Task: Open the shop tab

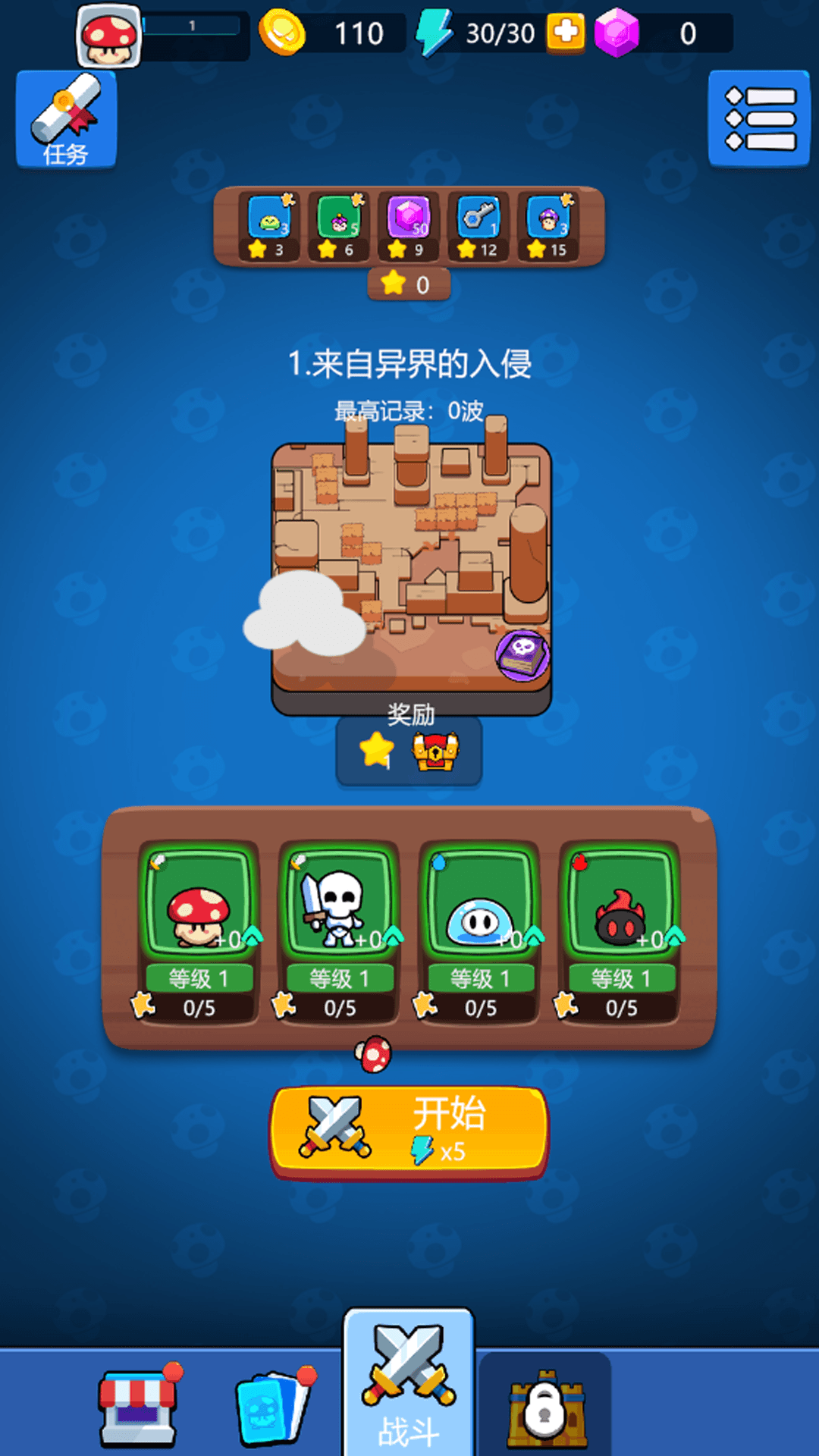Action: [140, 1407]
